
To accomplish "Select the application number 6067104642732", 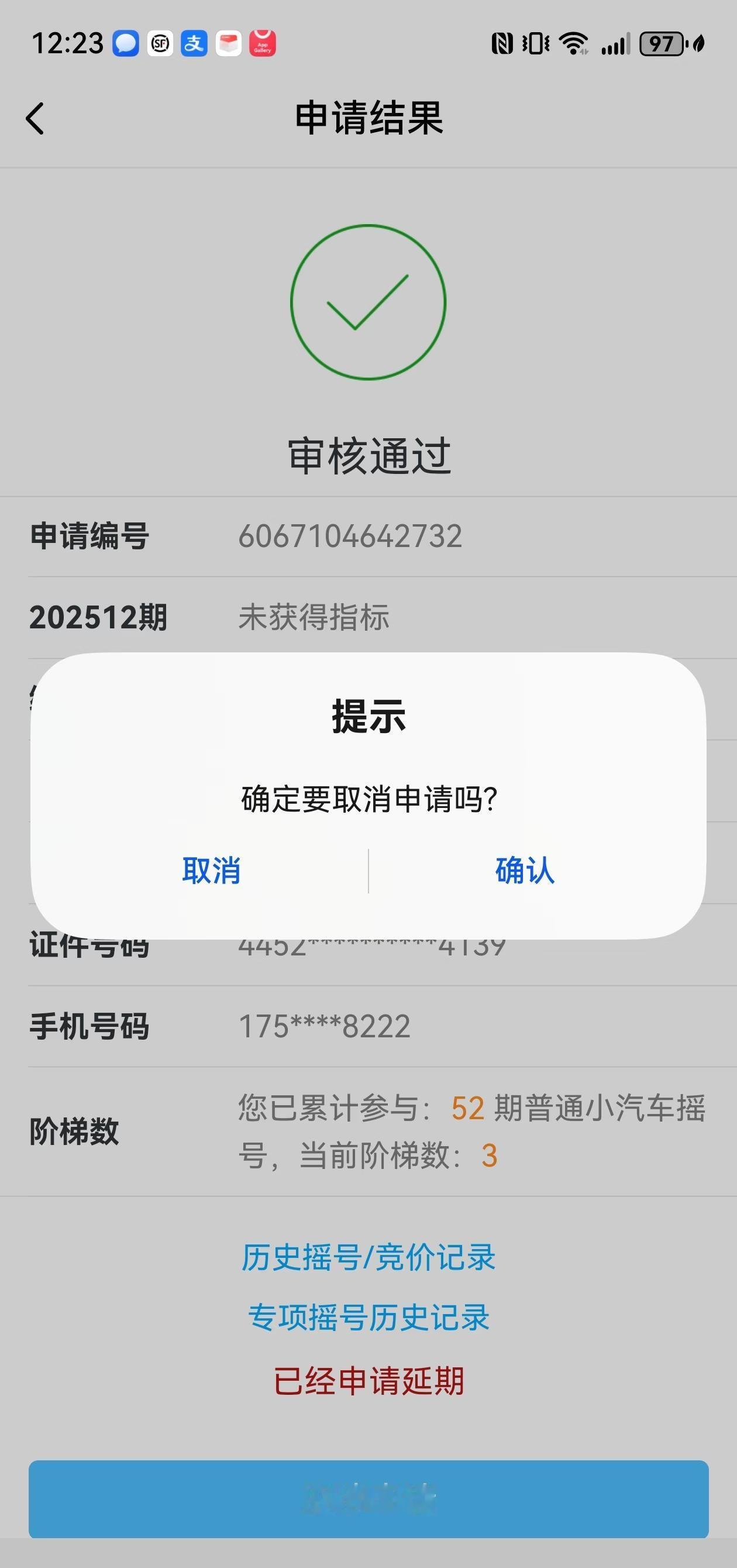I will (x=350, y=535).
